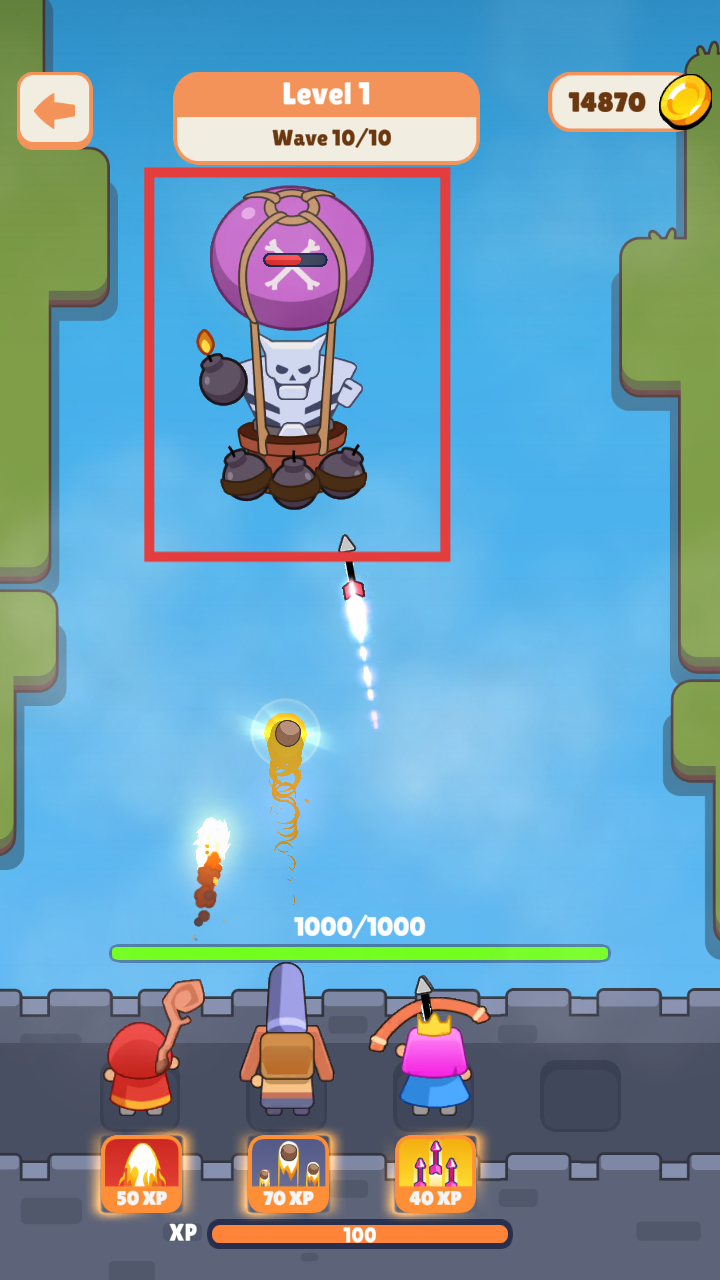The height and width of the screenshot is (1280, 720).
Task: Activate the 50 XP fire skill
Action: click(141, 1174)
